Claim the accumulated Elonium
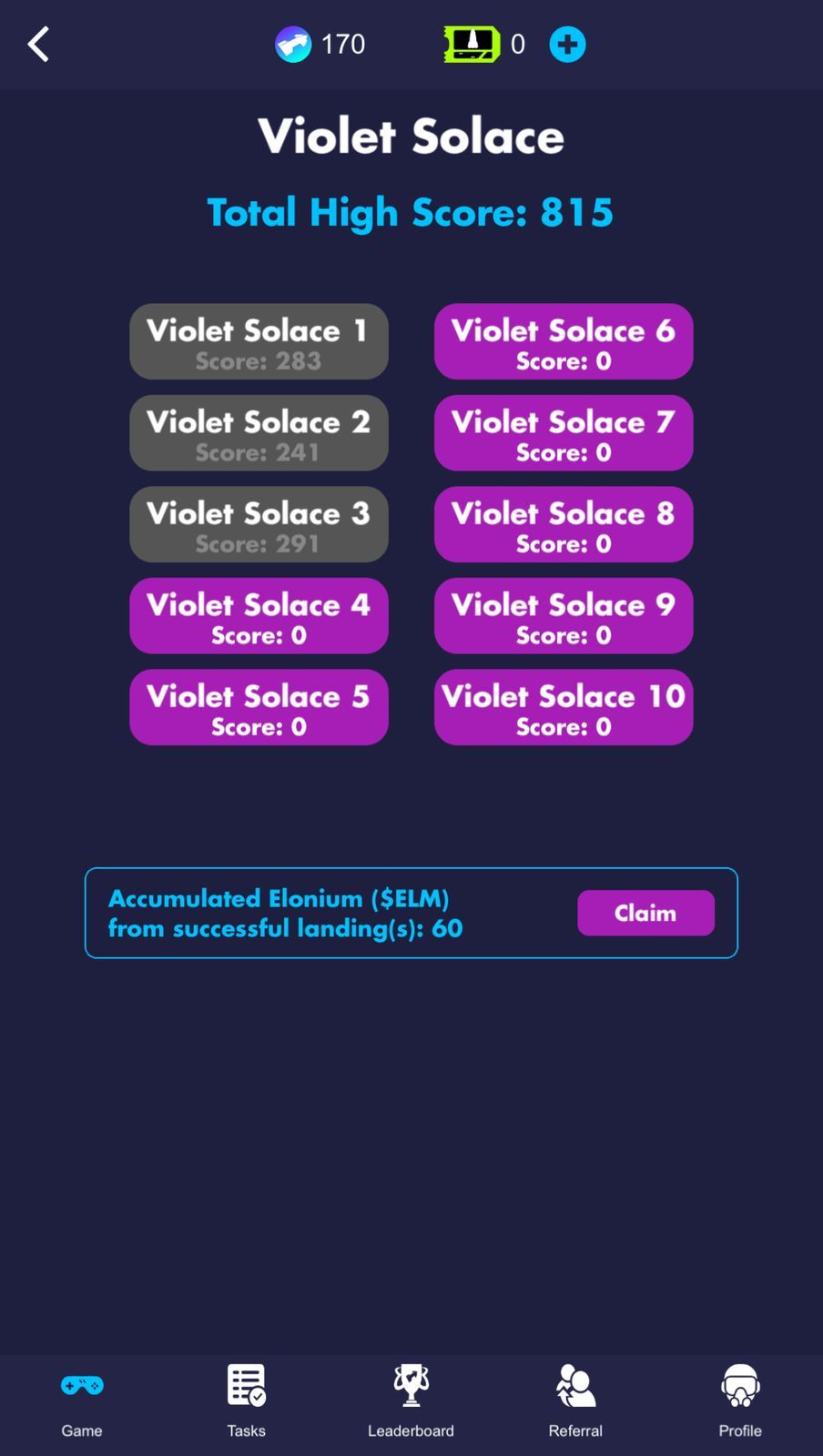This screenshot has width=823, height=1456. click(x=645, y=913)
